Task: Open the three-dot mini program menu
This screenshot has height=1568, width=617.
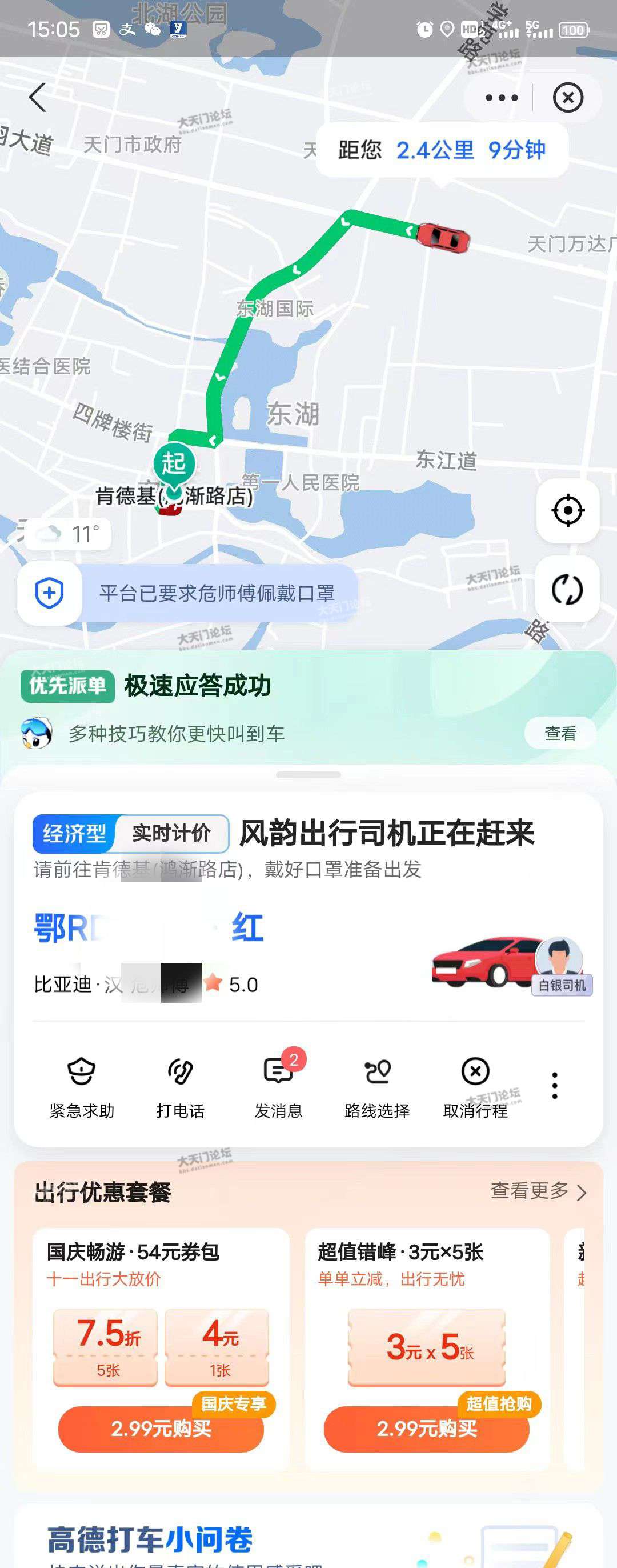Action: click(502, 97)
